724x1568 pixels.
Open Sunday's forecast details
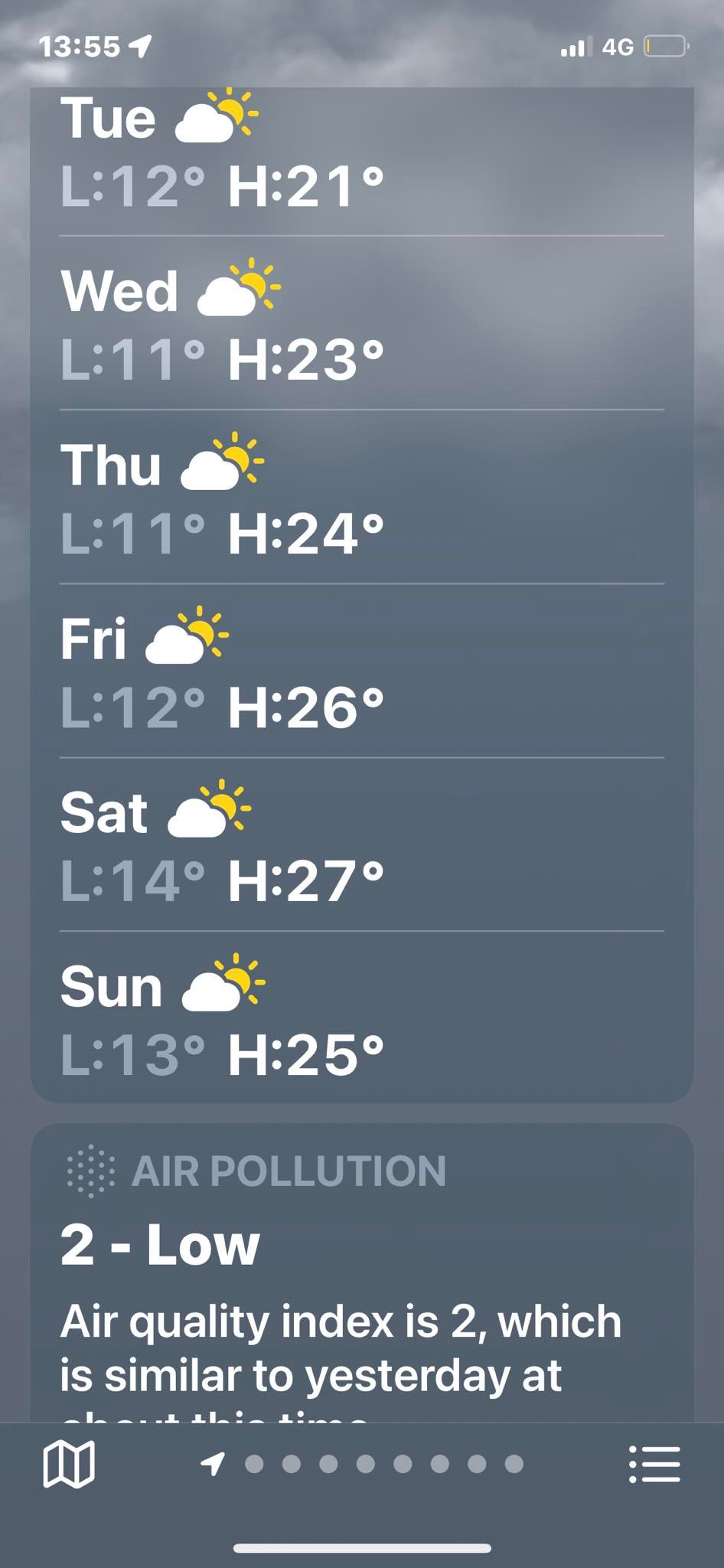pos(361,1020)
